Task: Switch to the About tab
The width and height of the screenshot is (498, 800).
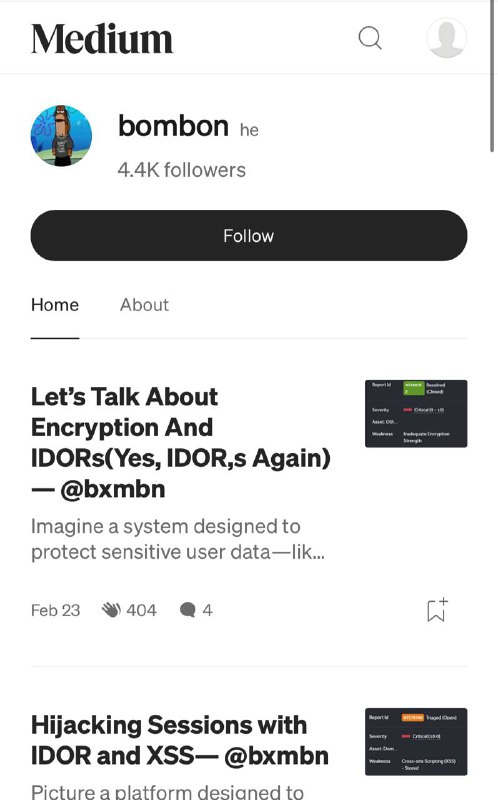Action: point(144,305)
